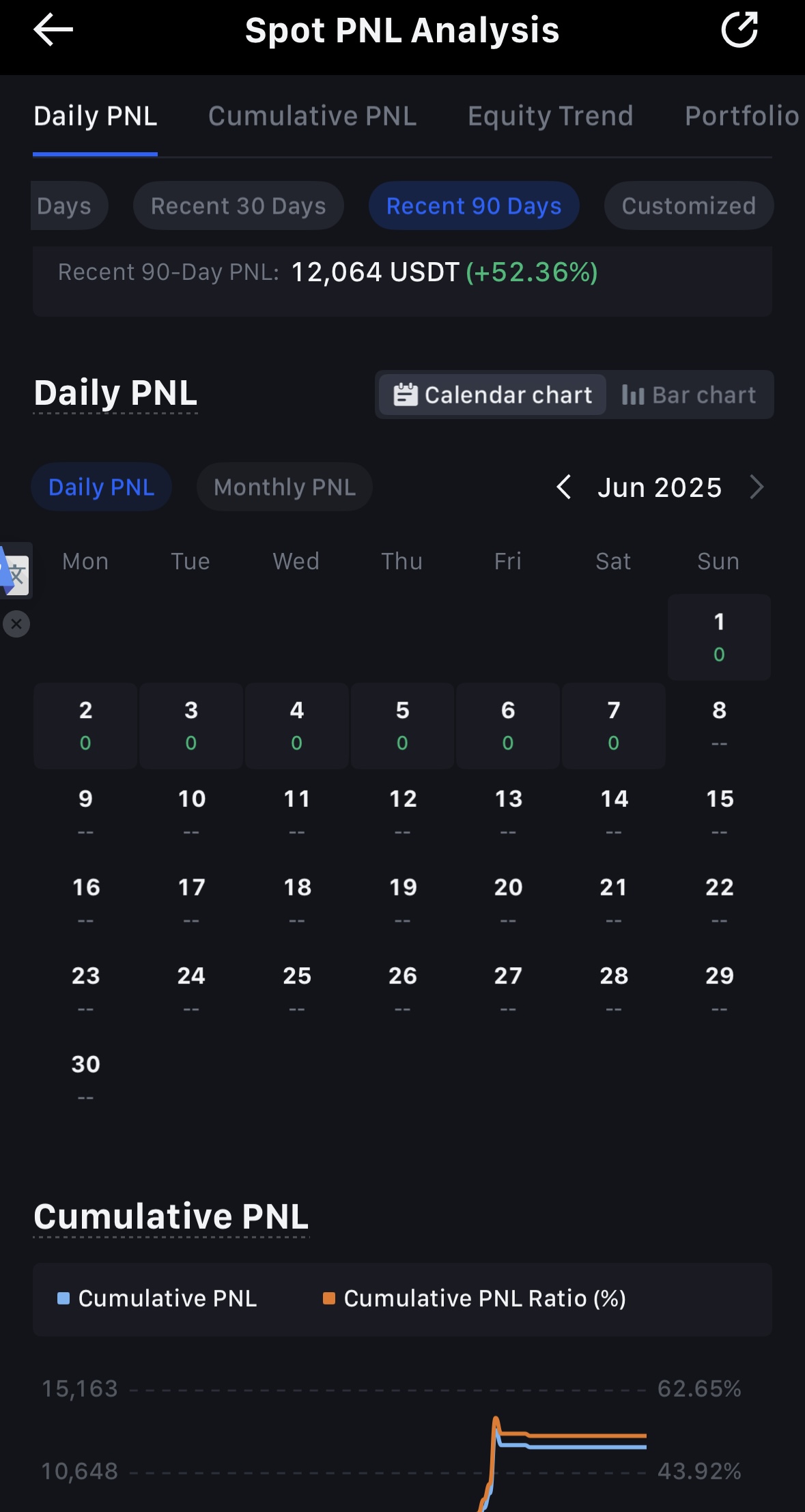
Task: Tap the share icon in header
Action: (x=740, y=29)
